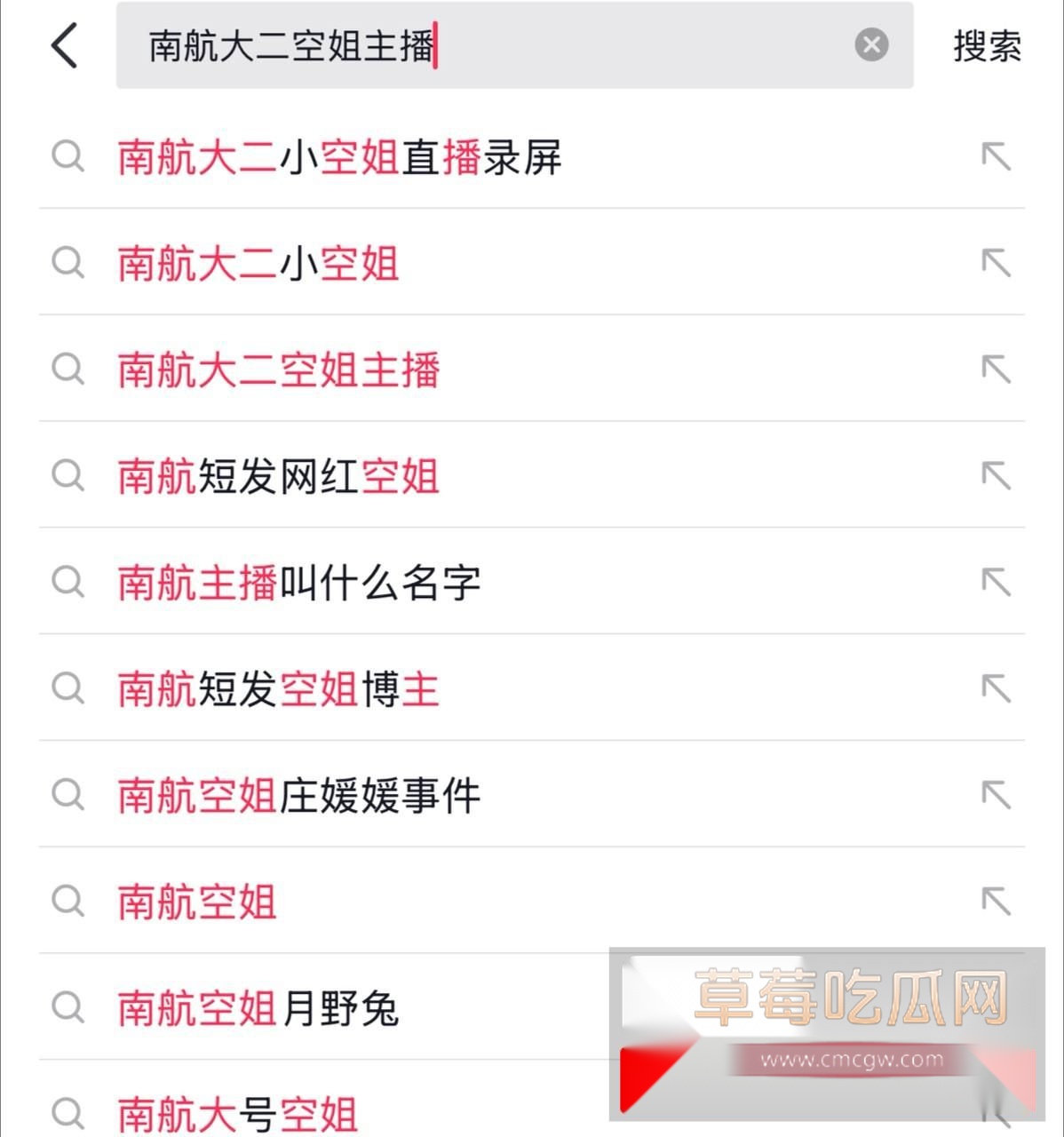Click the magnifier icon beside 南航主播叫什么名字
The image size is (1064, 1137).
coord(67,583)
